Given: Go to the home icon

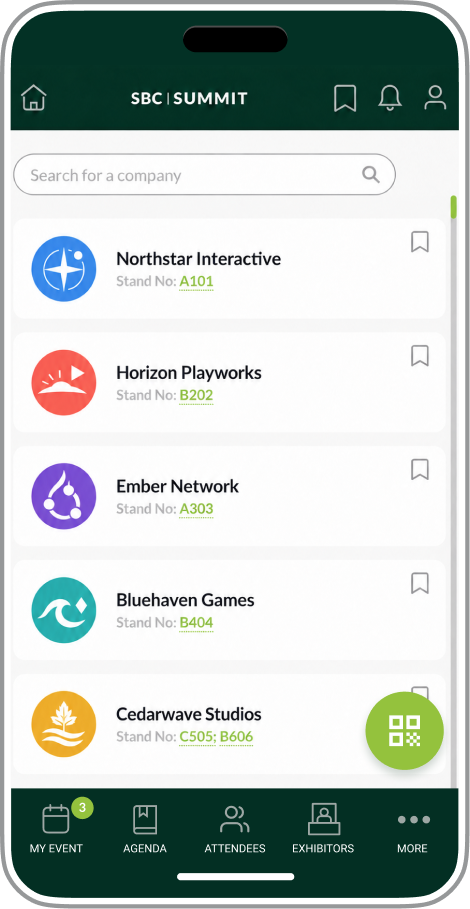Looking at the screenshot, I should 34,97.
